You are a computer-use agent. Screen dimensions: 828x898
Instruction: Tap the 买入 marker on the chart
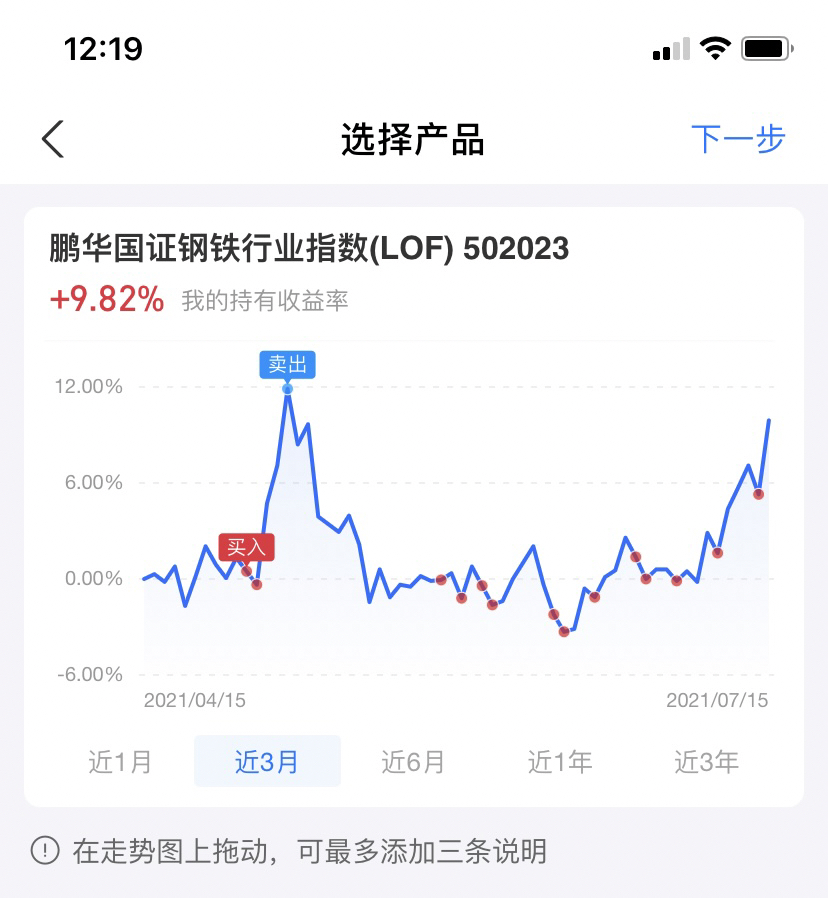click(x=246, y=547)
